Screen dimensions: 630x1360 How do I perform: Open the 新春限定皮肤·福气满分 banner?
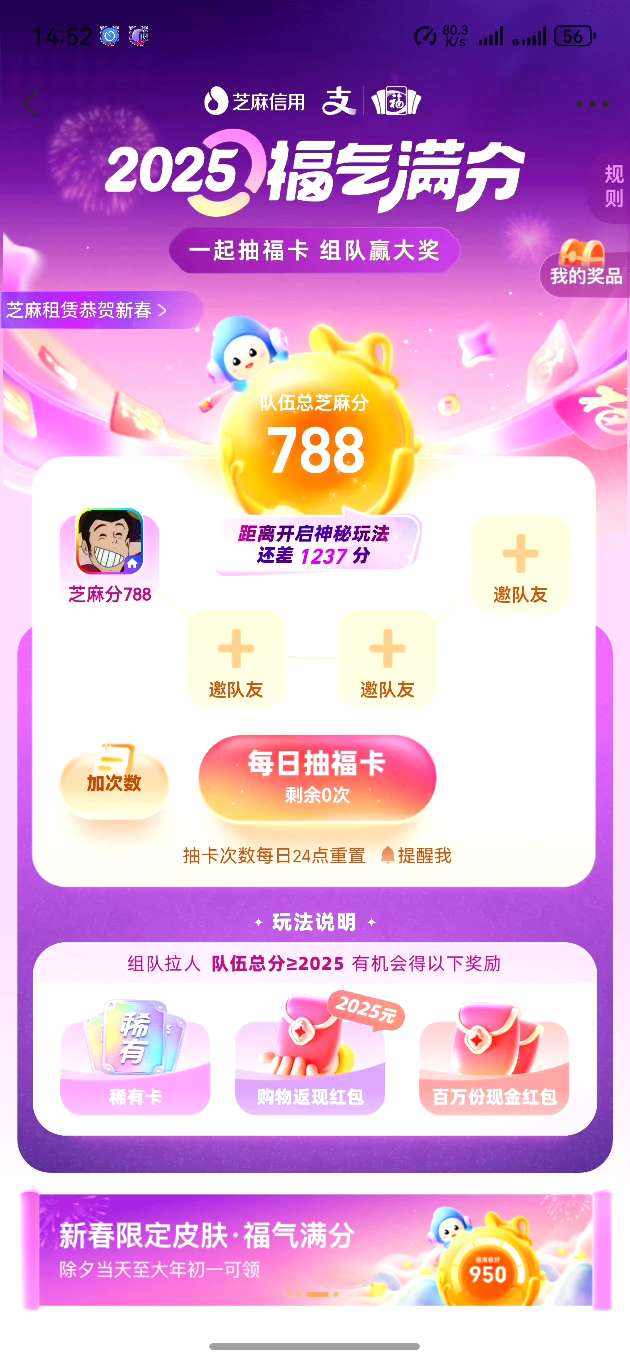[x=315, y=1250]
